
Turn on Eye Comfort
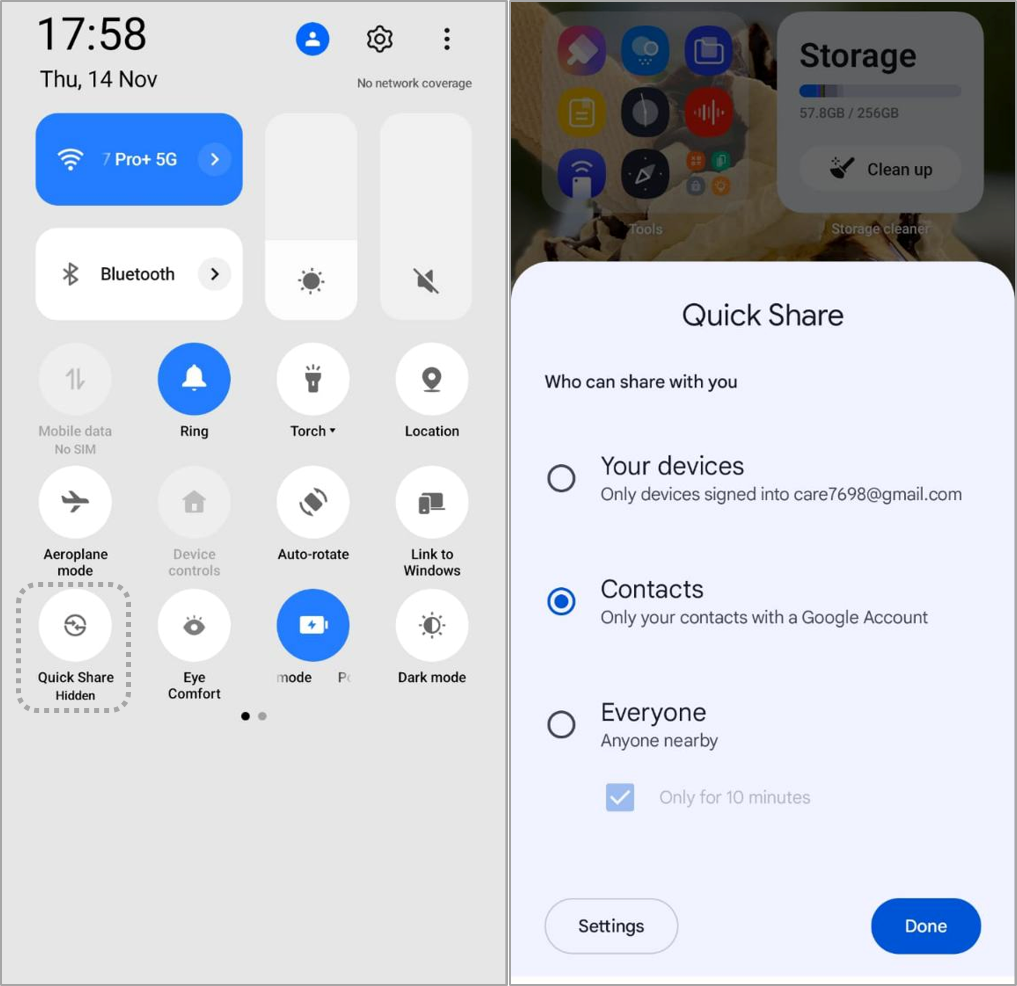click(x=194, y=626)
